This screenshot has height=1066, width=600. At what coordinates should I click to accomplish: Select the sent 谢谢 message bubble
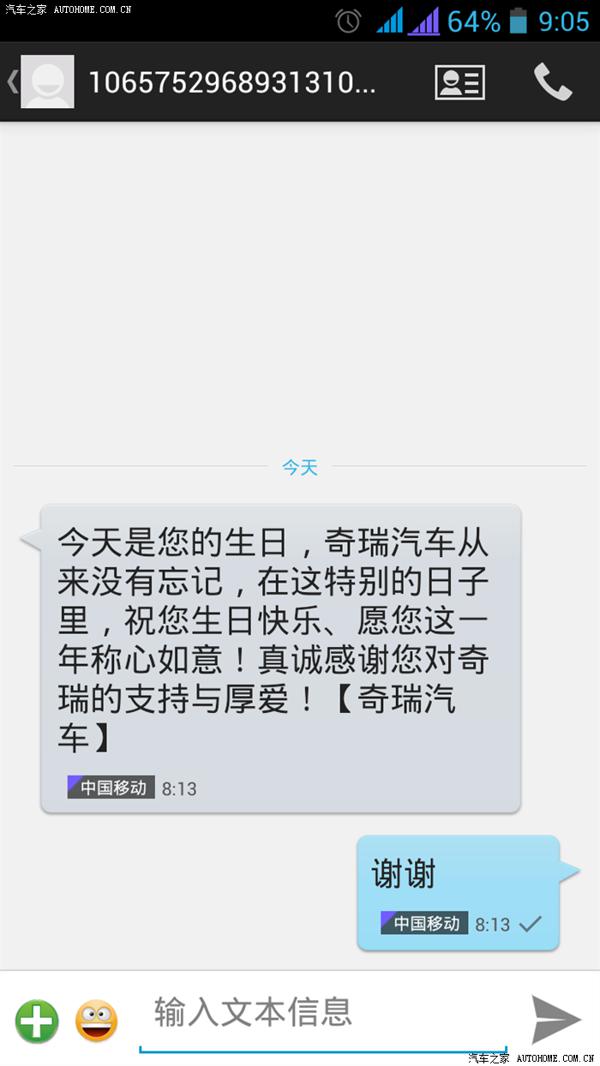(x=459, y=892)
